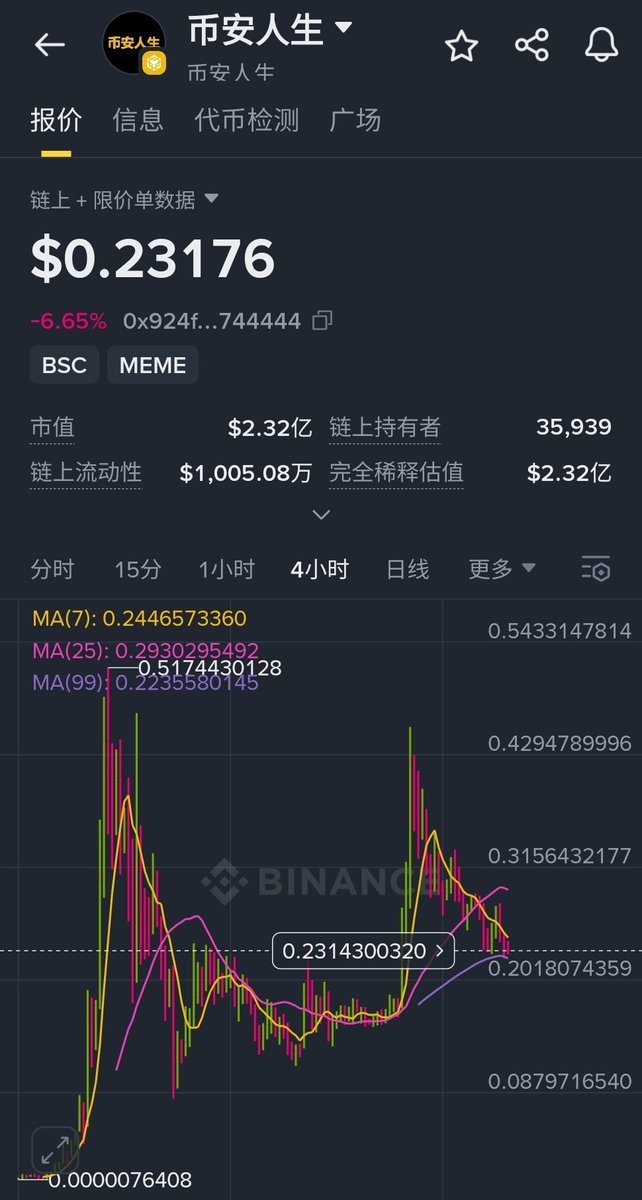Switch to the 代币检测 tab
The image size is (642, 1200).
tap(246, 121)
